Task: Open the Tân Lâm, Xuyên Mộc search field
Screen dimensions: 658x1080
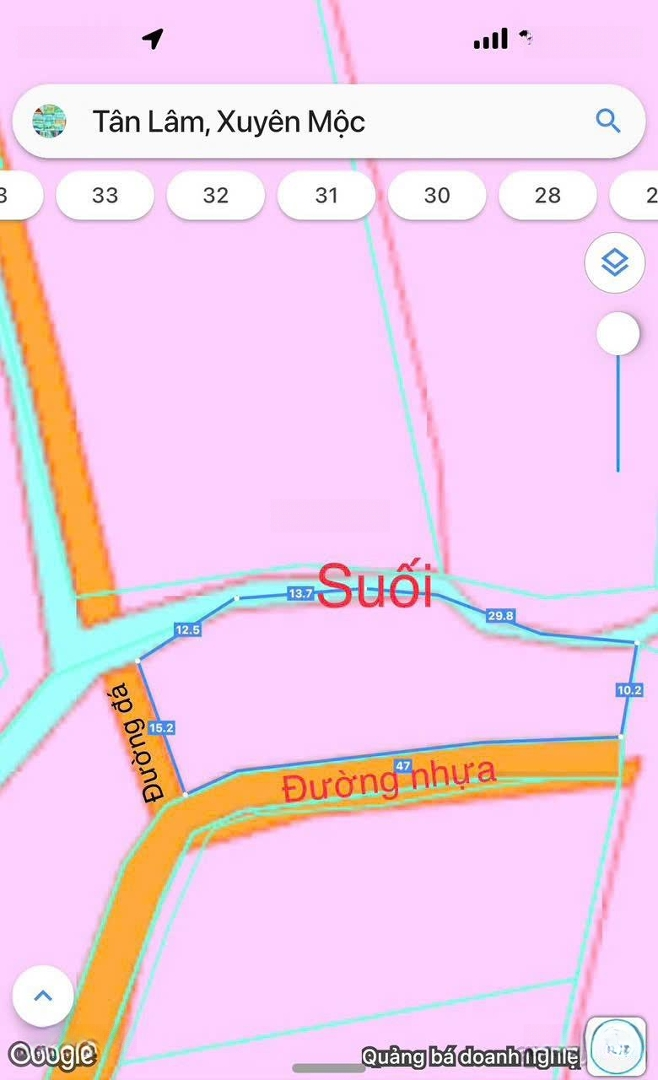Action: point(329,122)
